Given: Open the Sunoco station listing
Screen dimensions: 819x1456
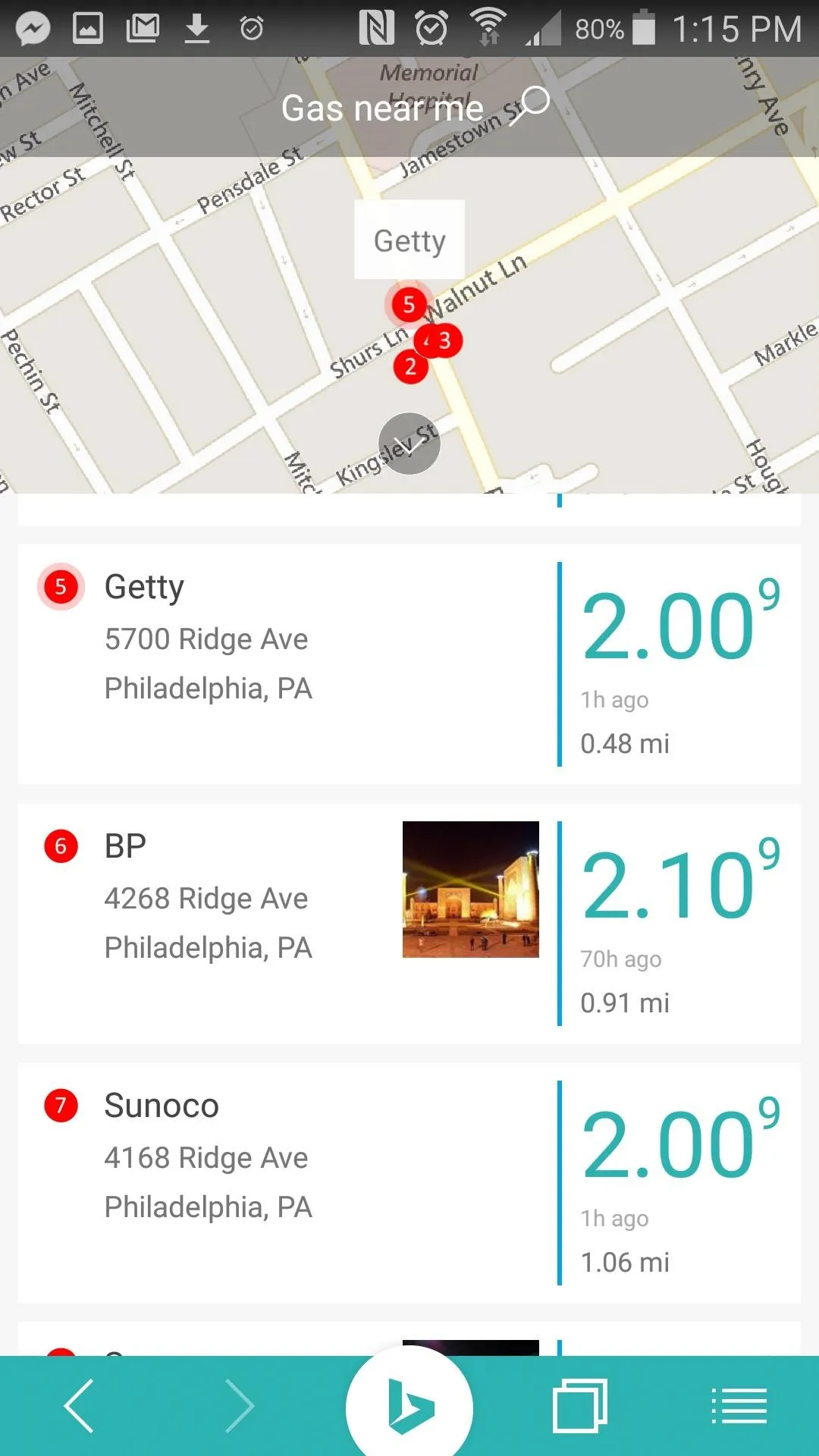Looking at the screenshot, I should [409, 1183].
